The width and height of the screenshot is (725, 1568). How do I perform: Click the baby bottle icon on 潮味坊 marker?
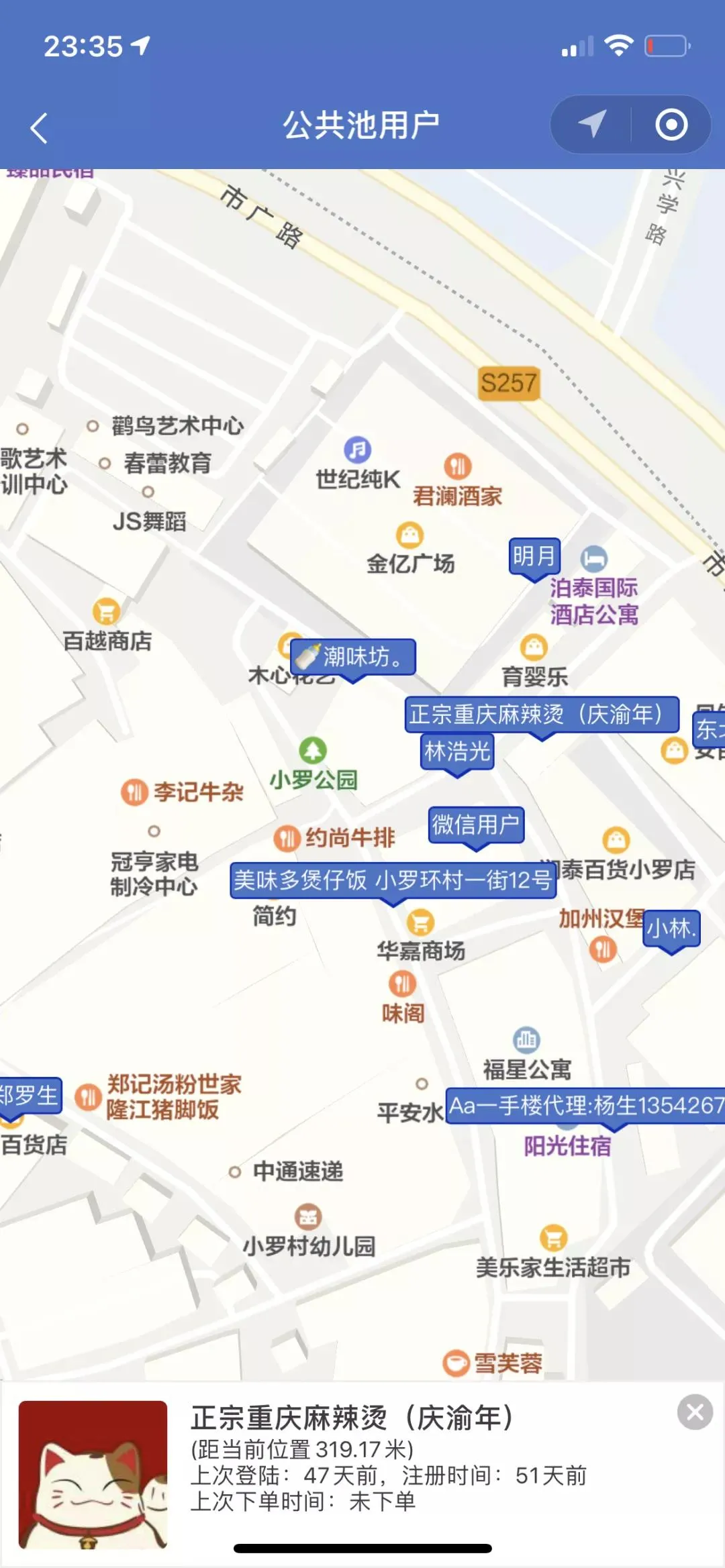click(x=308, y=656)
